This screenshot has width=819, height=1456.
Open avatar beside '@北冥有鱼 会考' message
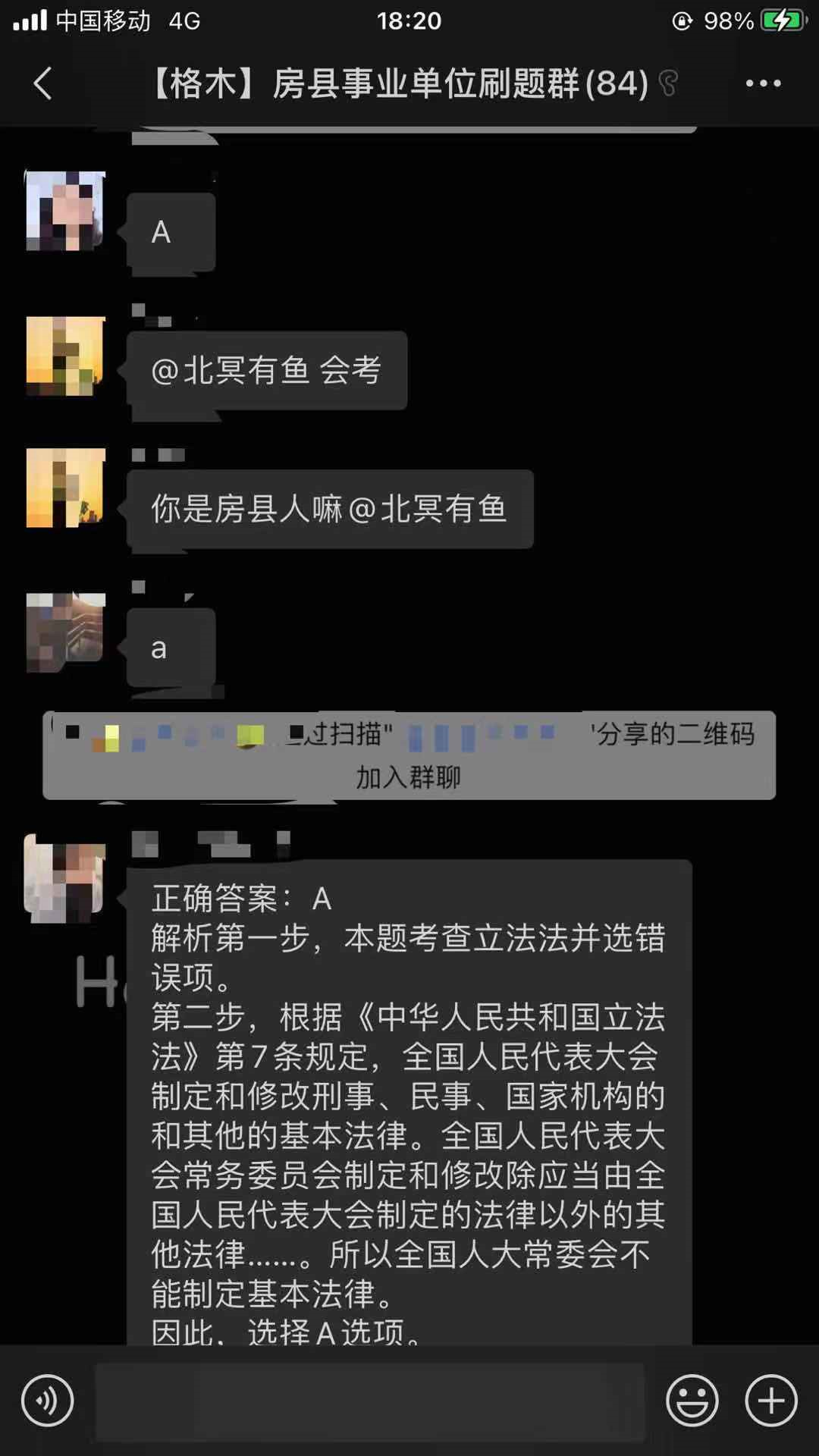point(65,356)
